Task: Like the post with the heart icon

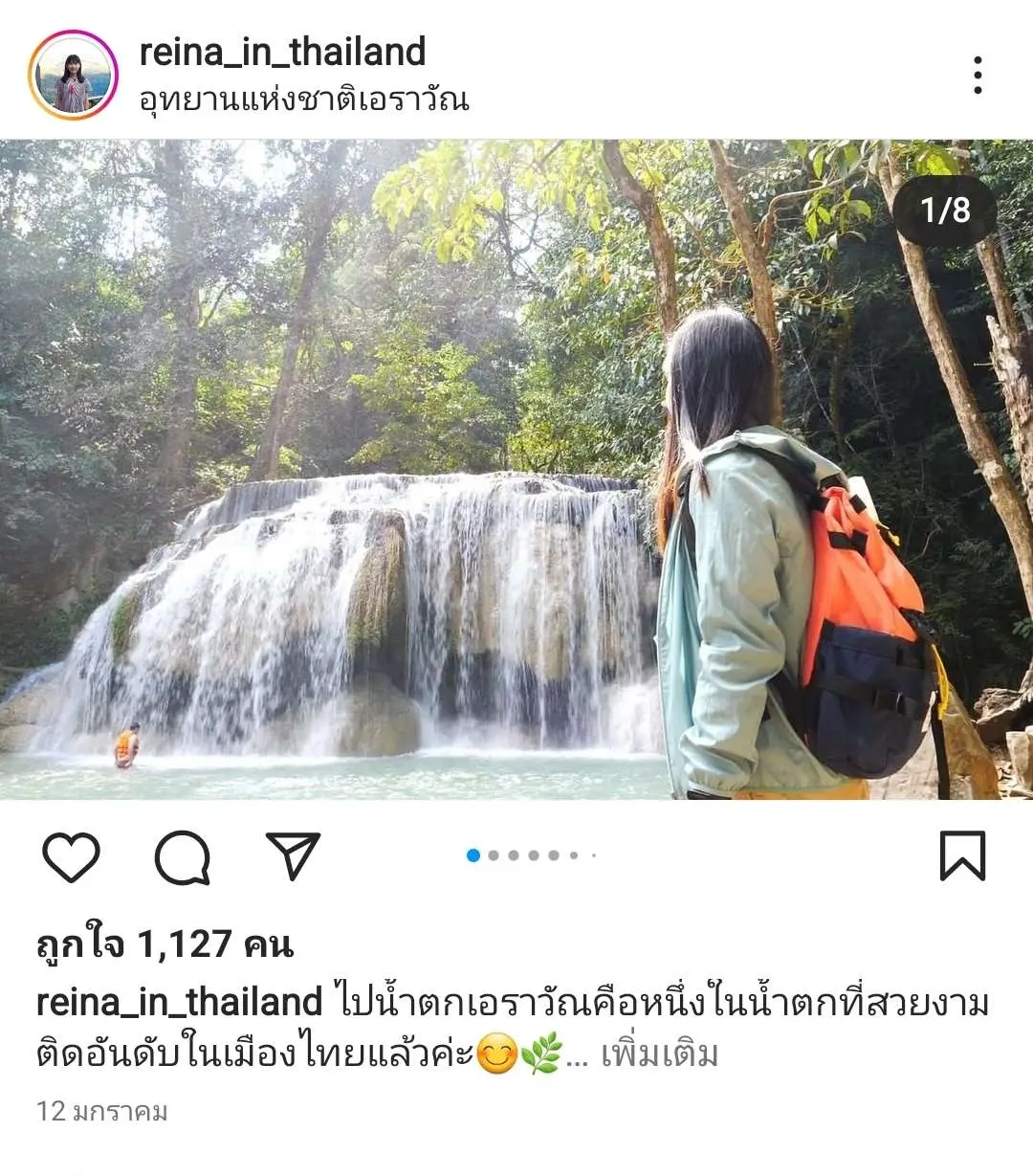Action: click(72, 855)
